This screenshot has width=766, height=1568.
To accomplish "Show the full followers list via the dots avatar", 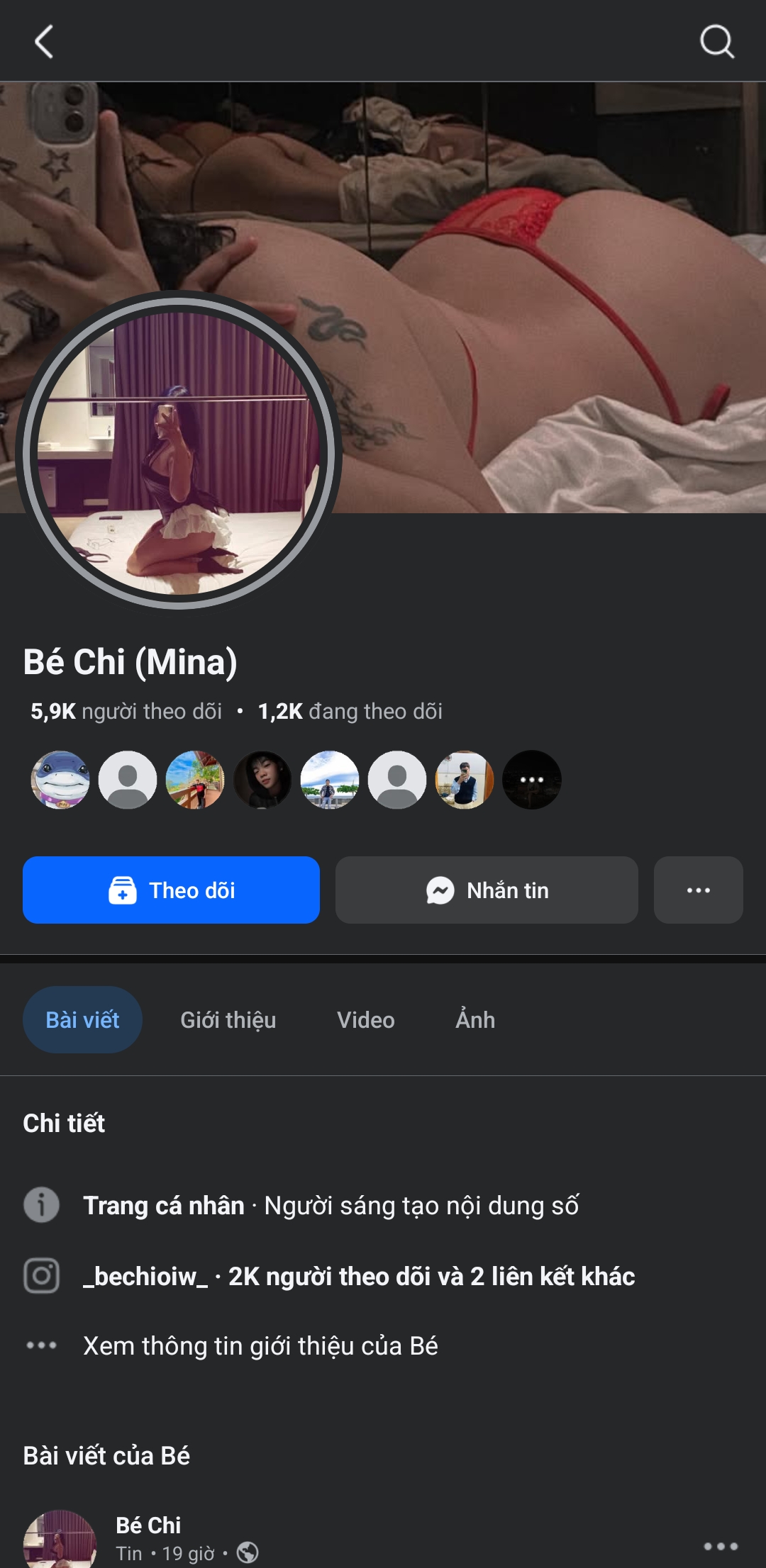I will click(x=531, y=780).
